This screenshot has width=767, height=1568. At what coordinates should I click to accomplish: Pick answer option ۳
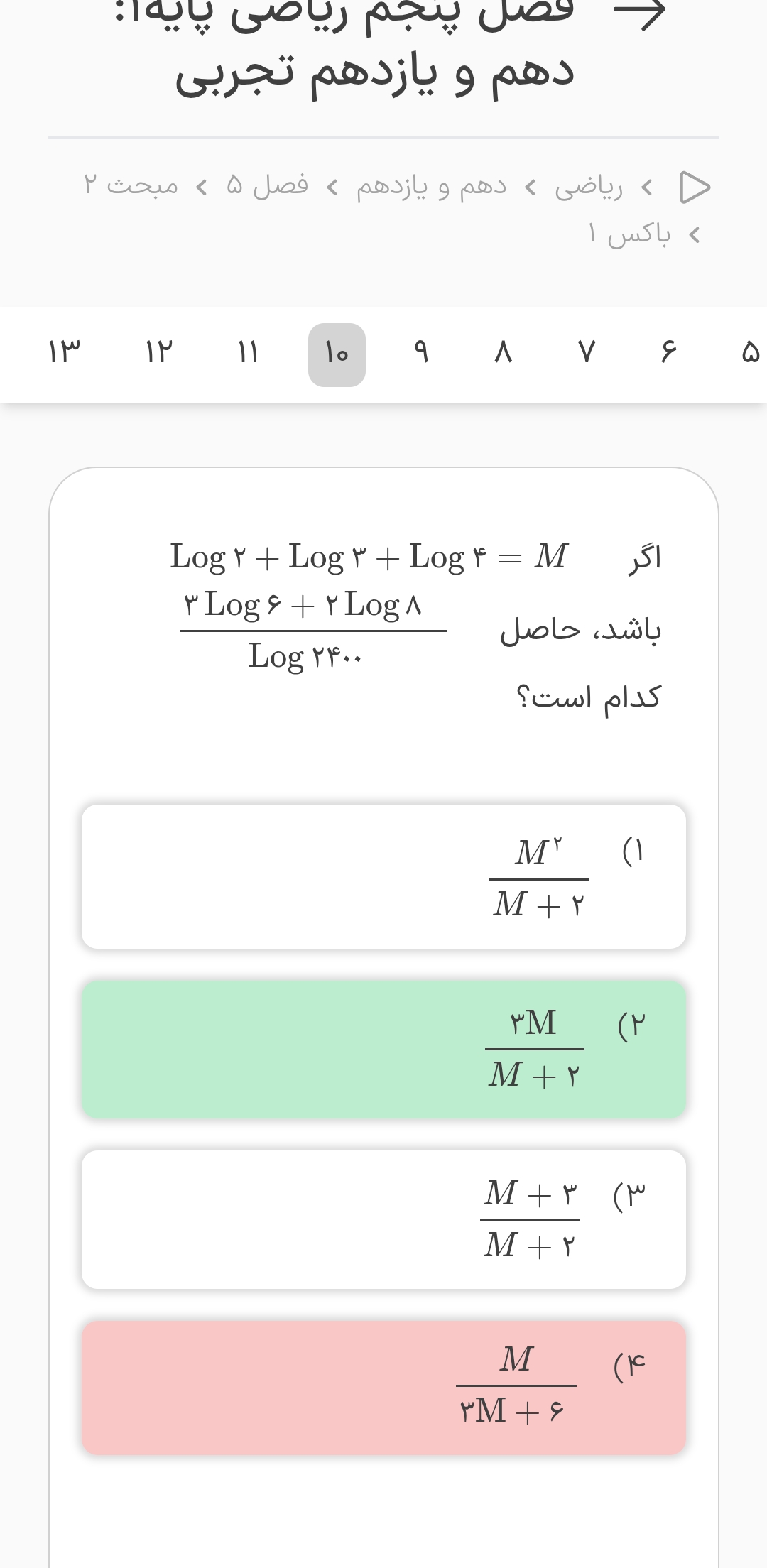tap(383, 1219)
